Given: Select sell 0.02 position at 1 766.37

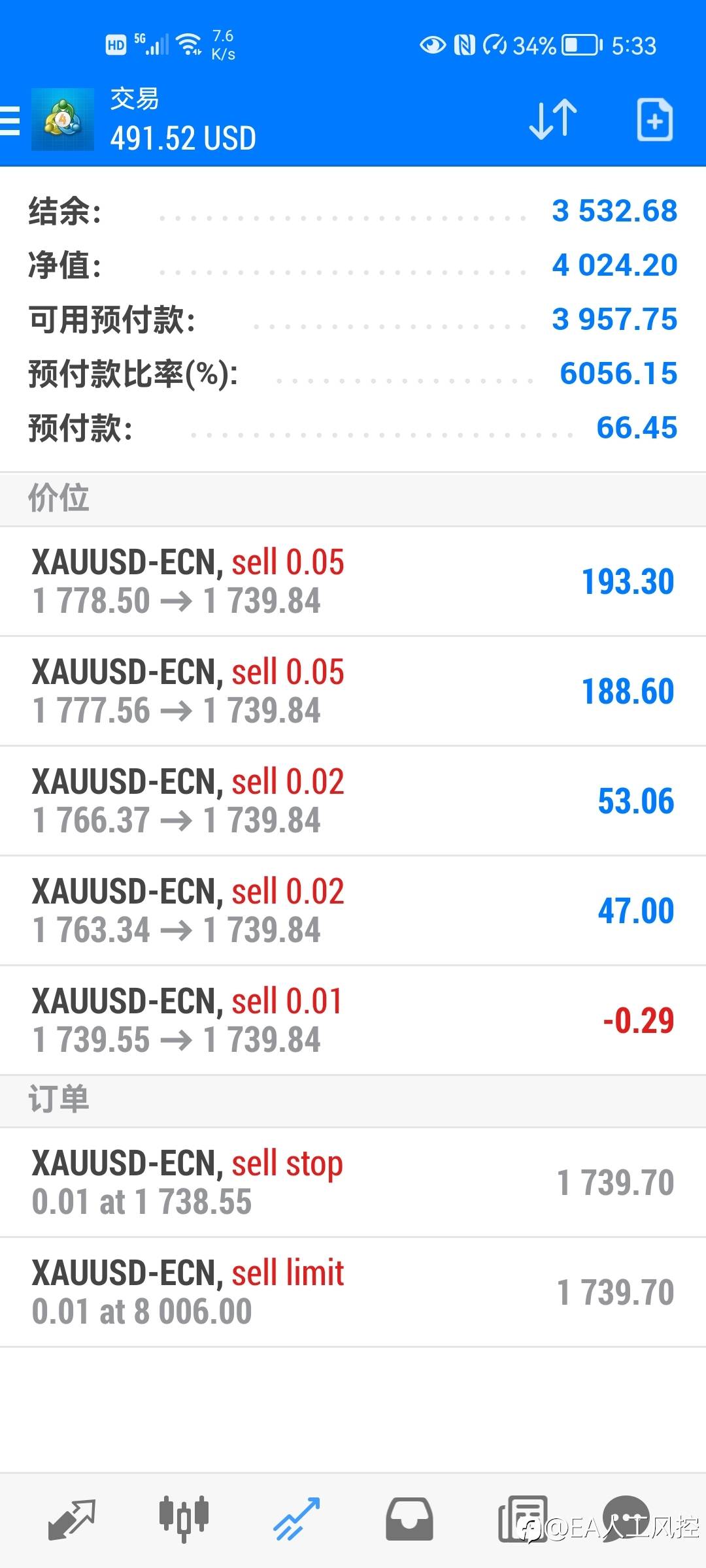Looking at the screenshot, I should coord(353,800).
